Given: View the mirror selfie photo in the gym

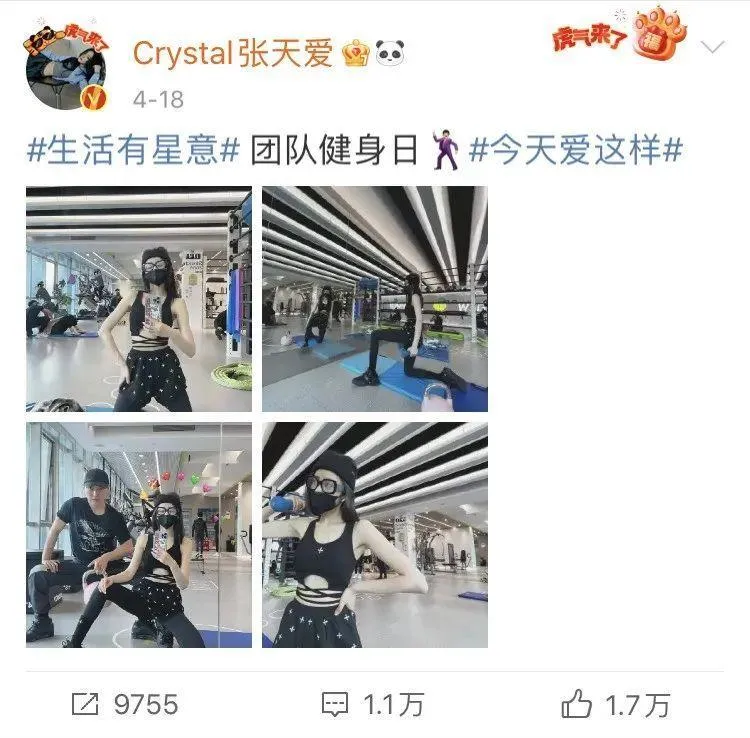Looking at the screenshot, I should pyautogui.click(x=138, y=299).
